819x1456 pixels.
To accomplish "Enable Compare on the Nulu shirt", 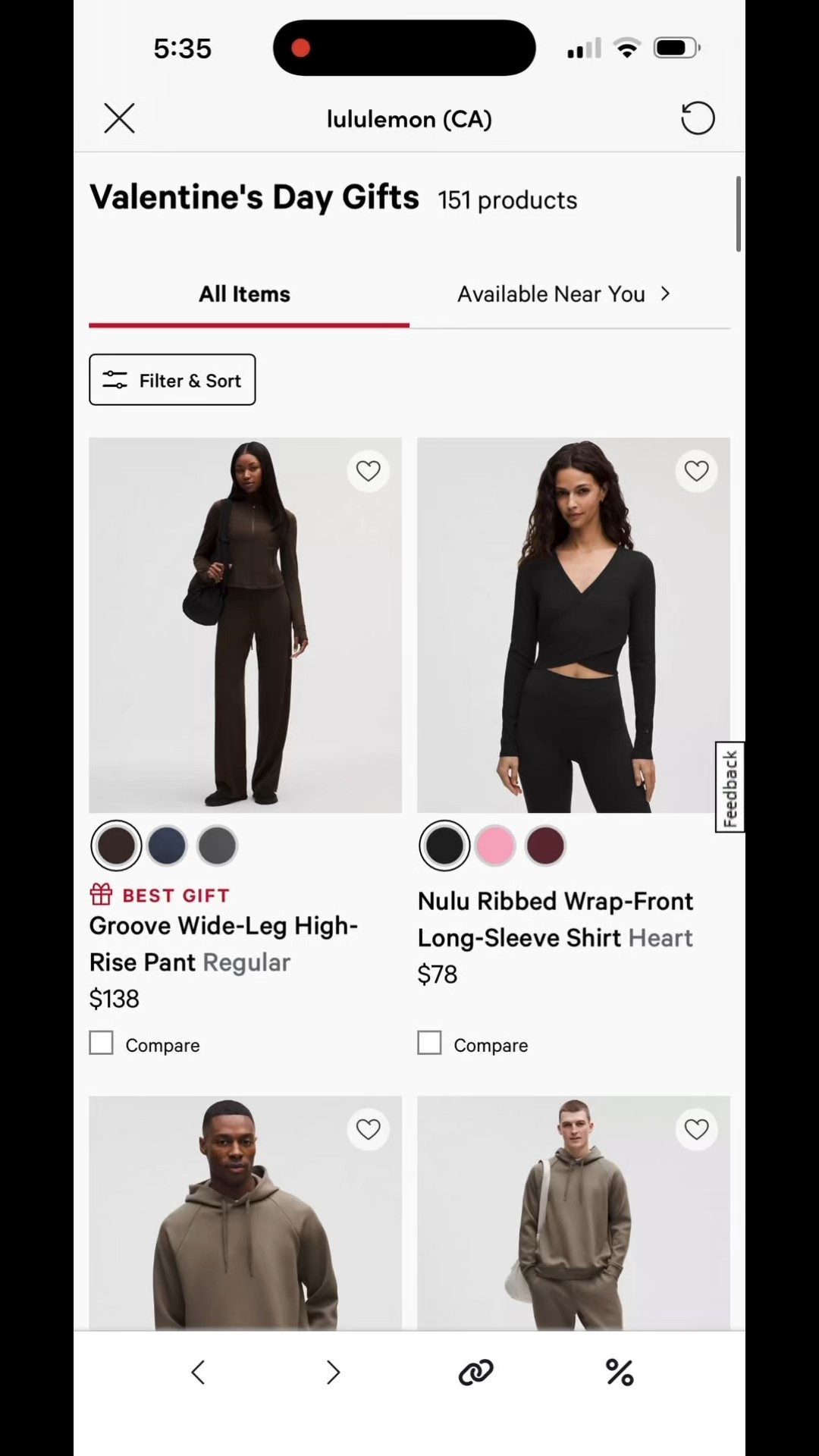I will 429,1043.
